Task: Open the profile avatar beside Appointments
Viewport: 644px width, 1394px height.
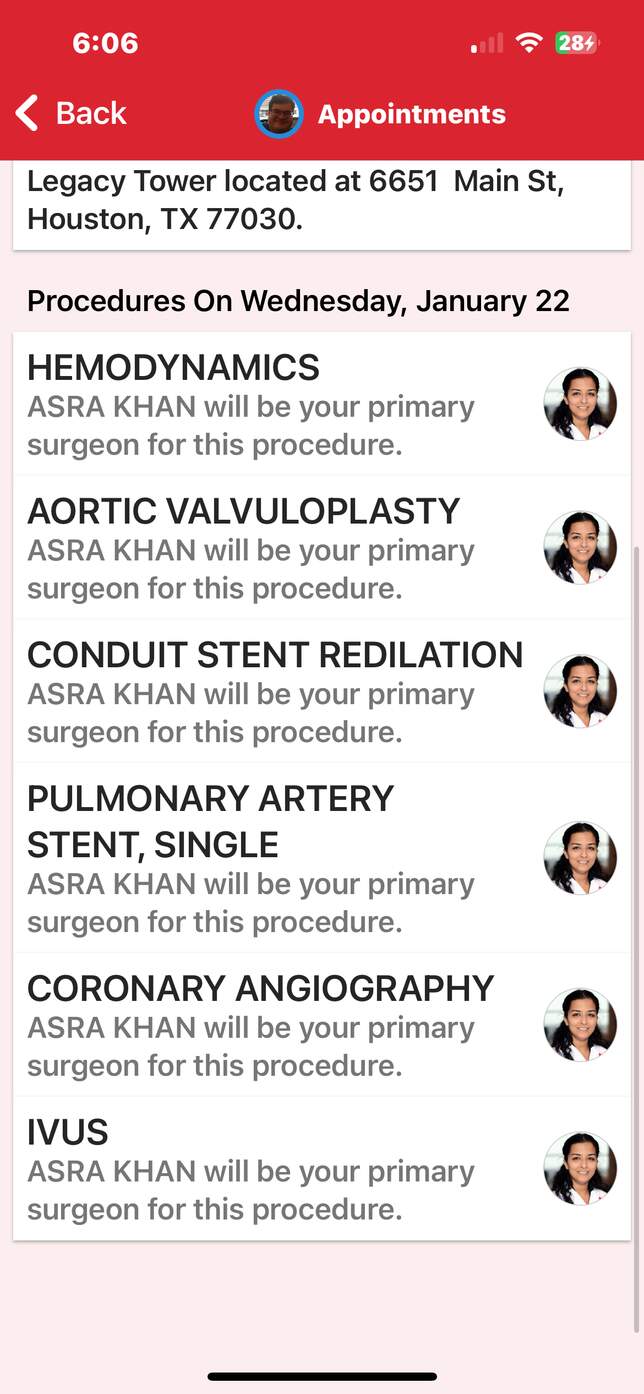Action: [279, 114]
